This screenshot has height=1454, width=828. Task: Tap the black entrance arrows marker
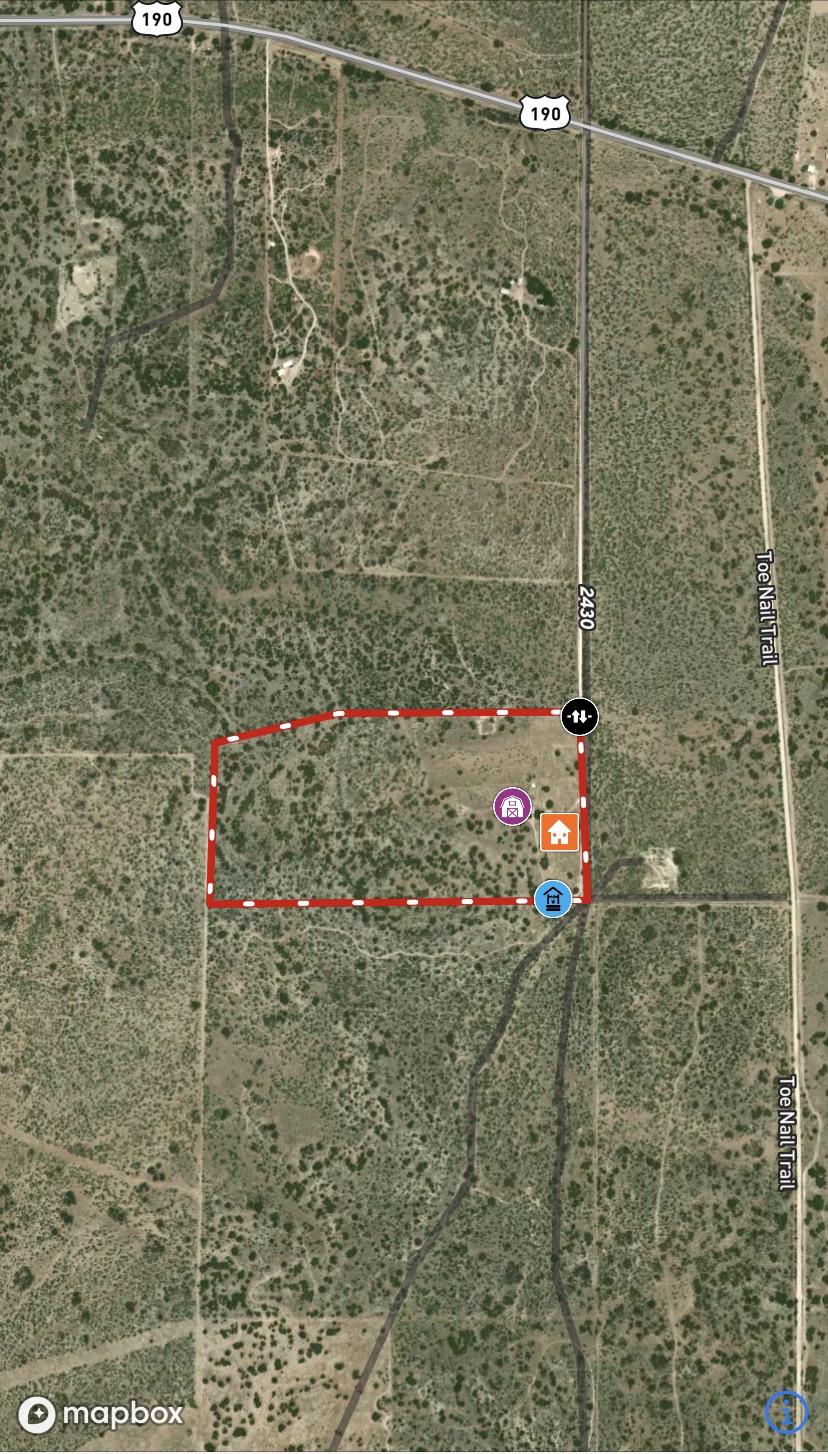pyautogui.click(x=580, y=715)
